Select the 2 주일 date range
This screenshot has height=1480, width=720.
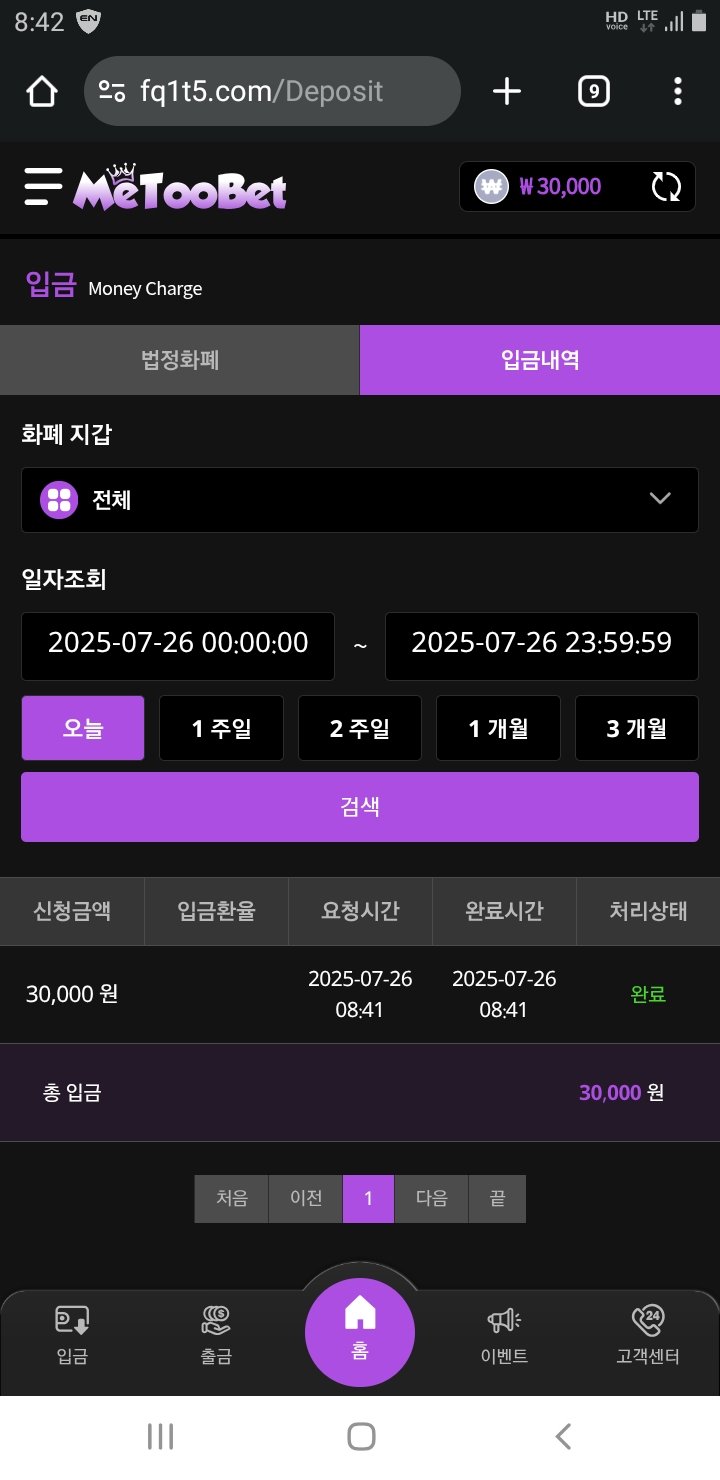[360, 728]
